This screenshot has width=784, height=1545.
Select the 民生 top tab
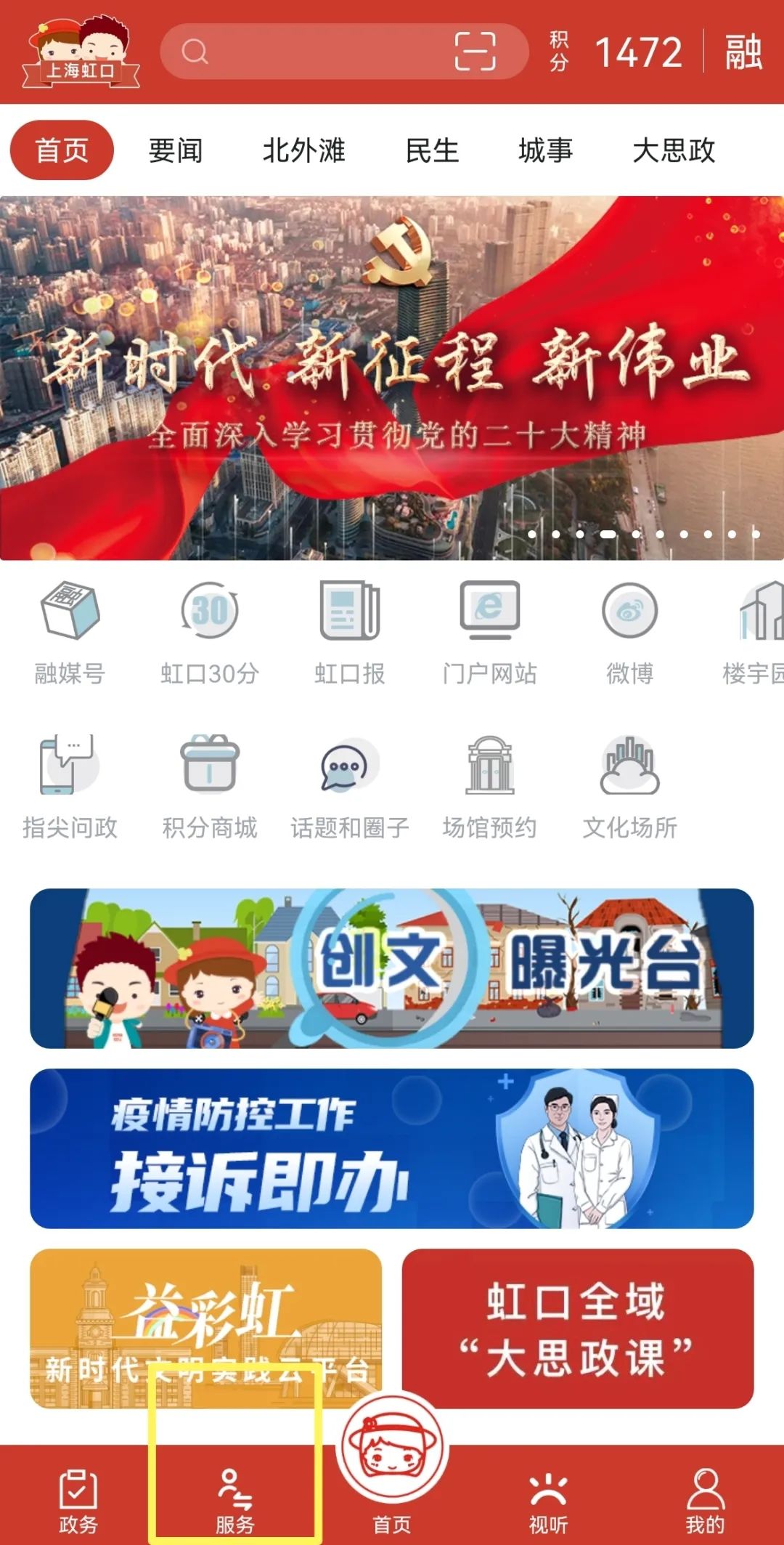coord(432,151)
